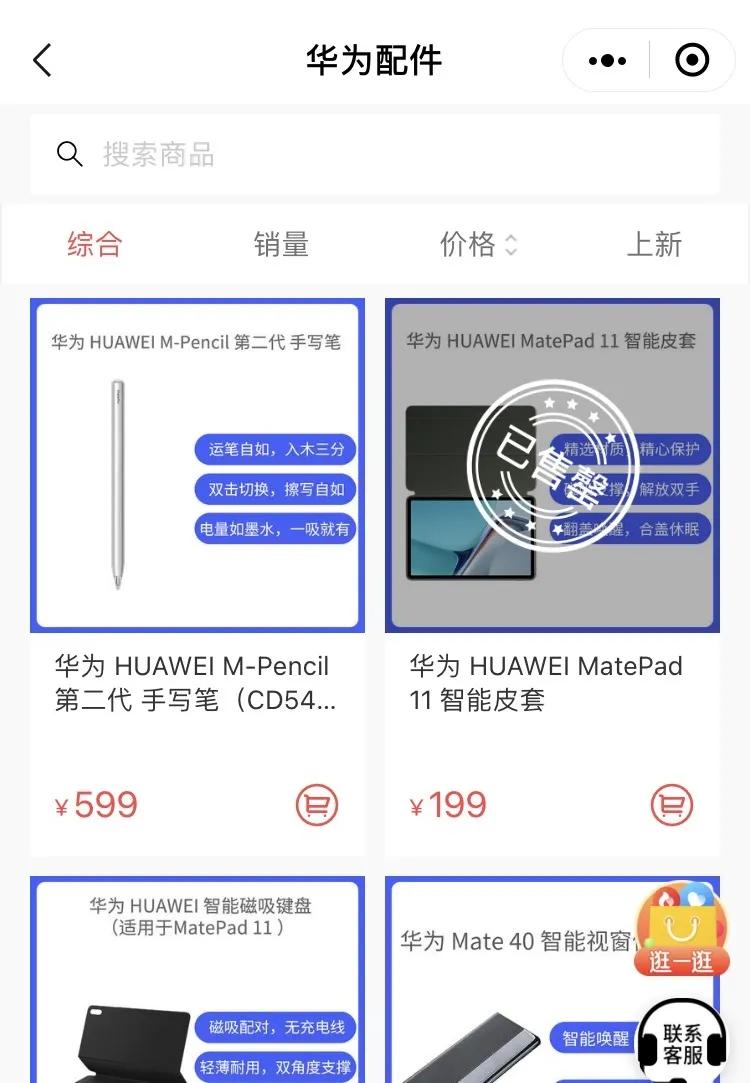This screenshot has width=750, height=1083.
Task: Open the mini-program more options (•••) icon
Action: [605, 60]
